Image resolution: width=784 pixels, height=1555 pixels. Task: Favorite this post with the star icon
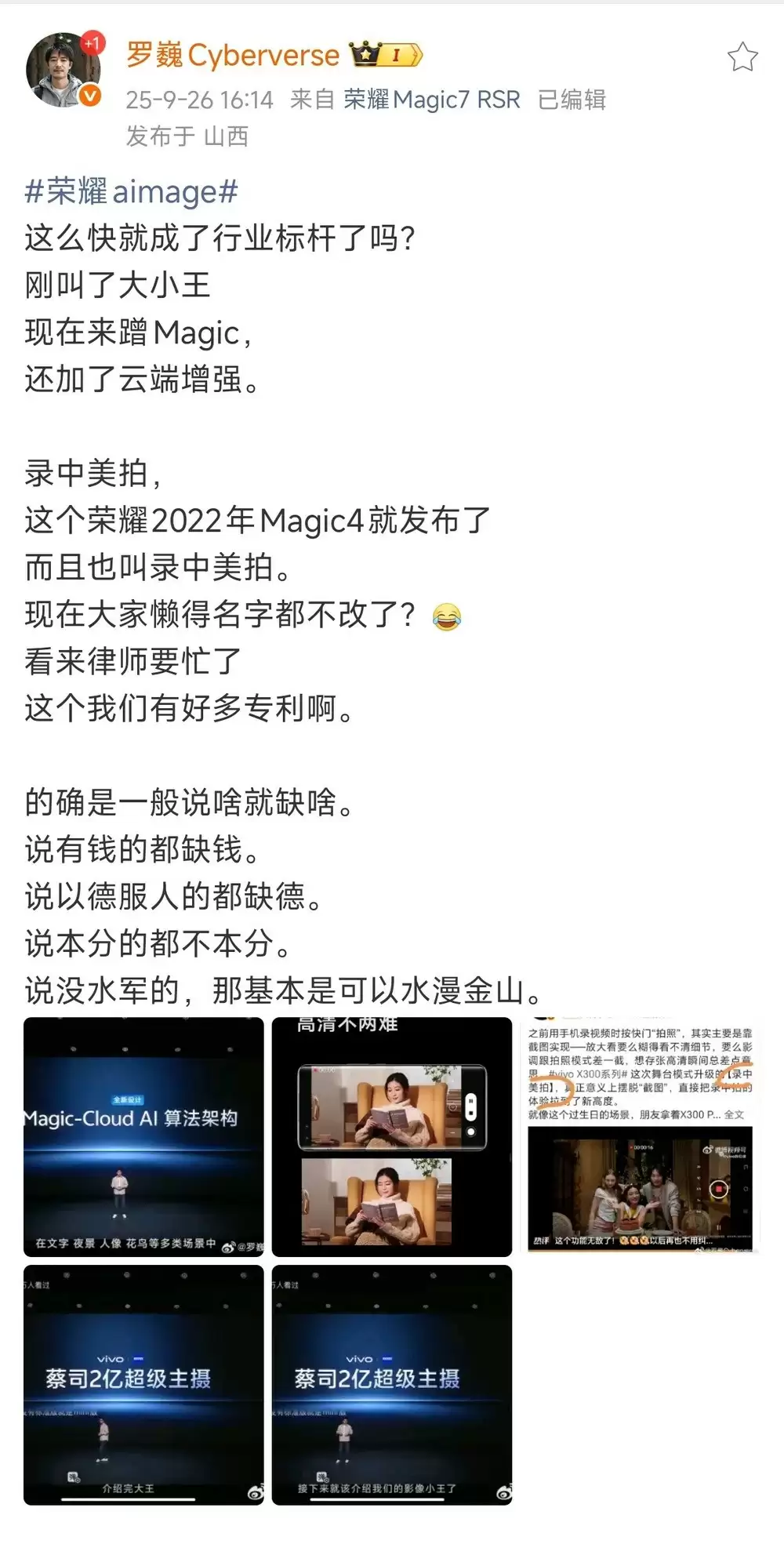742,58
